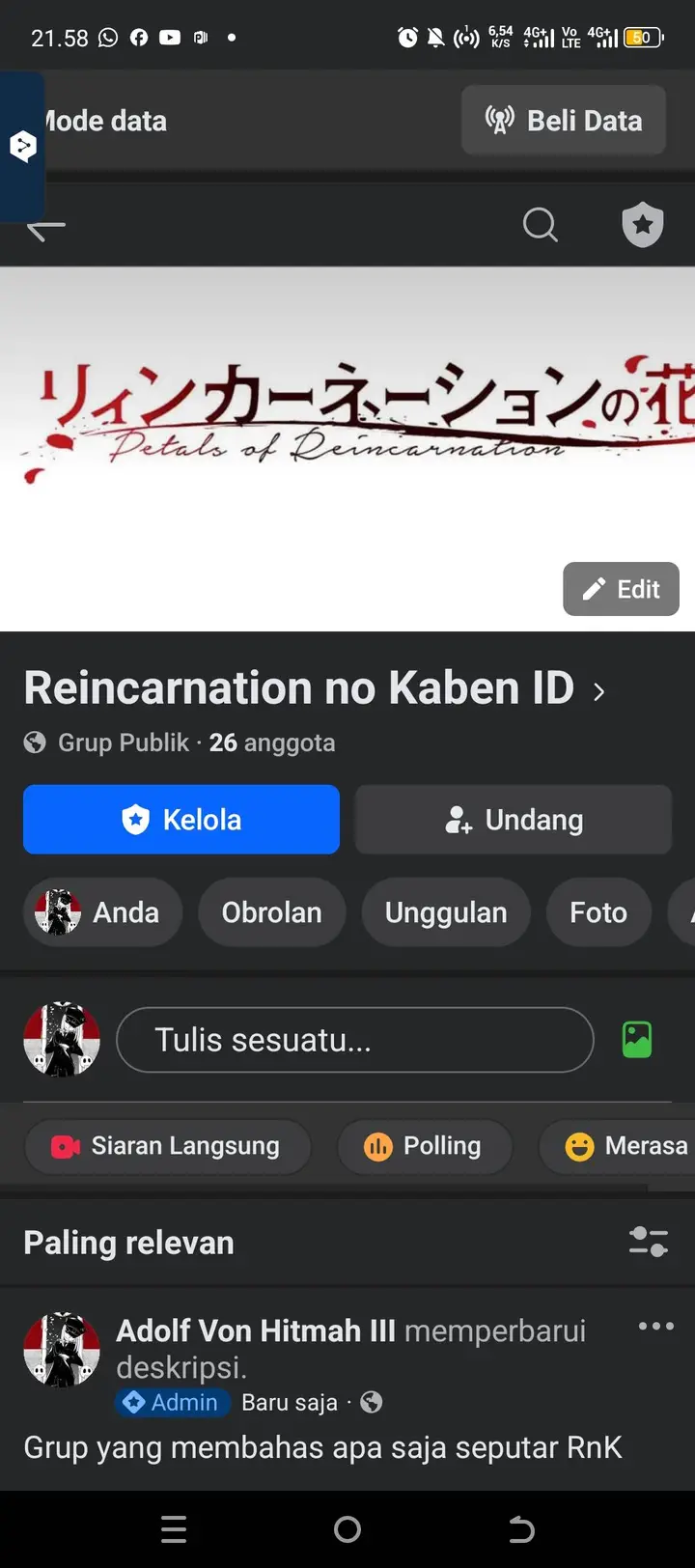This screenshot has height=1568, width=695.
Task: Open the Unggulan tab
Action: point(445,911)
